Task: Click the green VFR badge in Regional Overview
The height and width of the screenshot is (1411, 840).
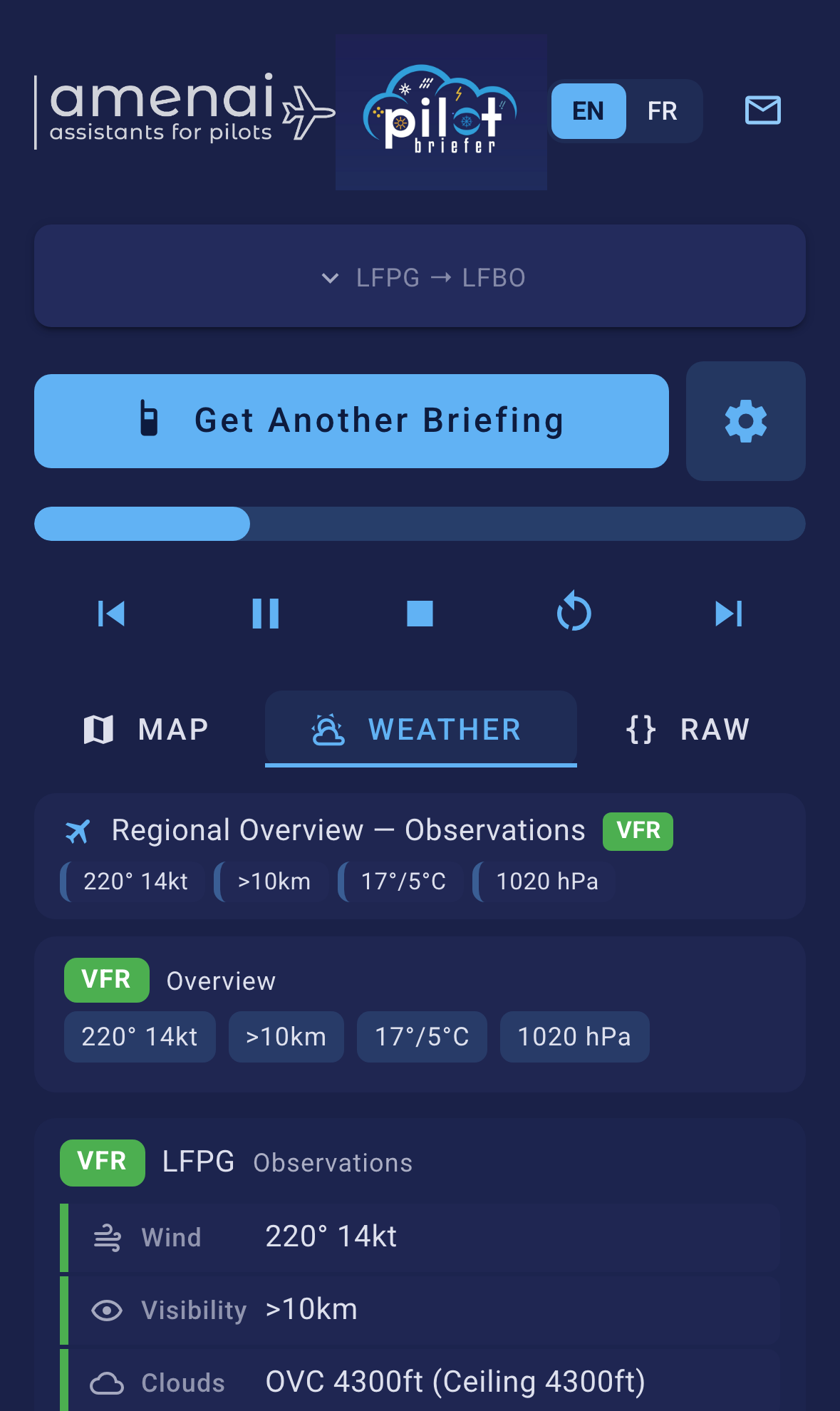Action: click(638, 831)
